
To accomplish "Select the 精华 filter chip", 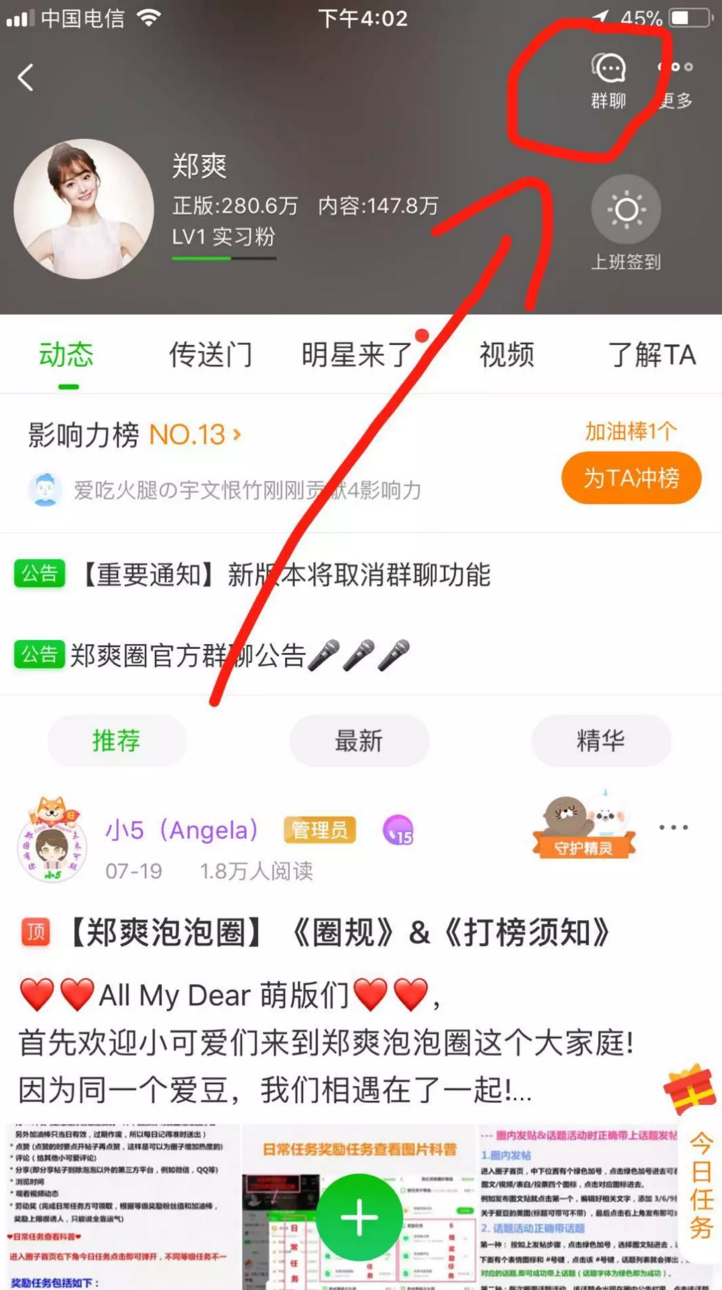I will click(x=601, y=741).
